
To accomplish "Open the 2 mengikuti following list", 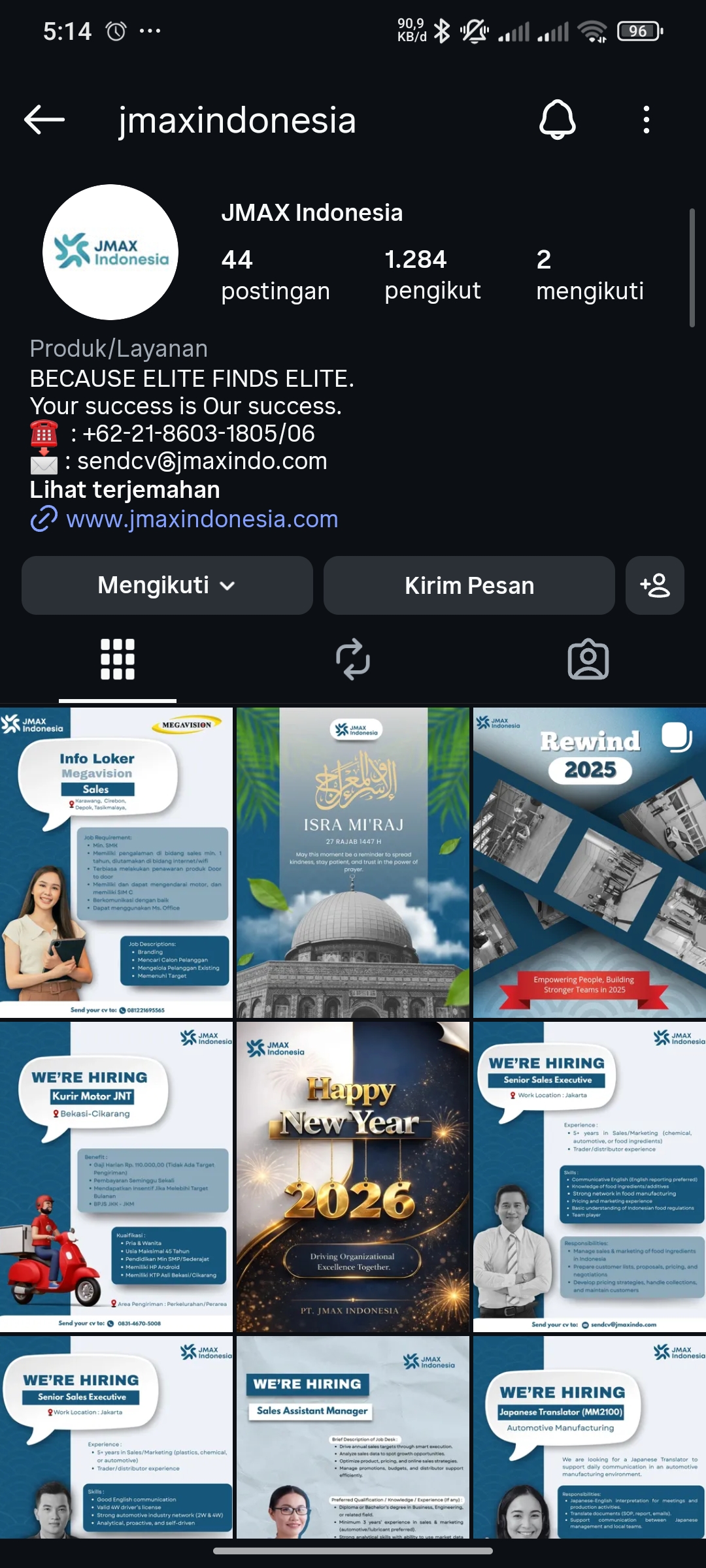I will (x=590, y=274).
